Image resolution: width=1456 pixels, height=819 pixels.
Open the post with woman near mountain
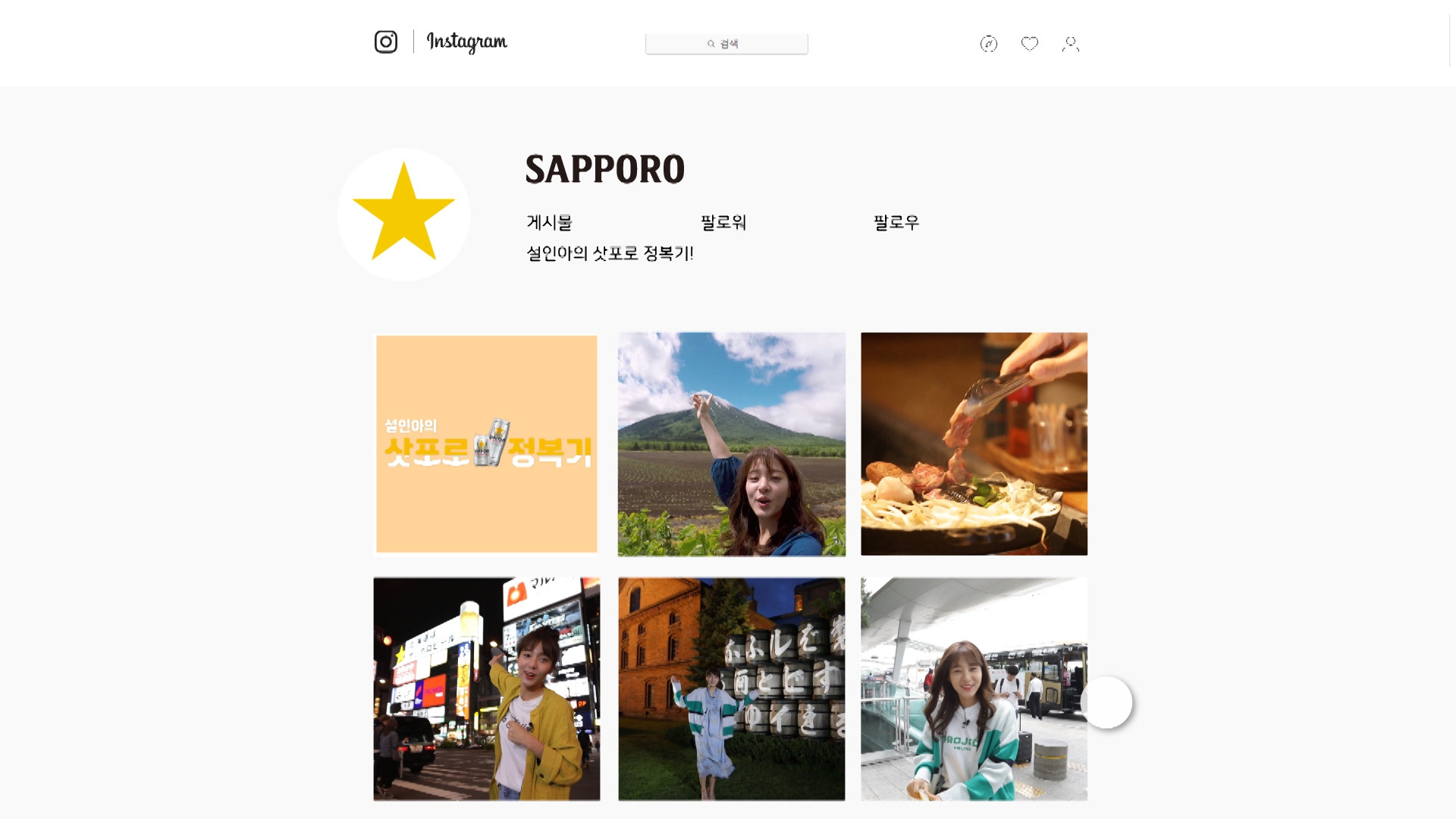pos(731,444)
